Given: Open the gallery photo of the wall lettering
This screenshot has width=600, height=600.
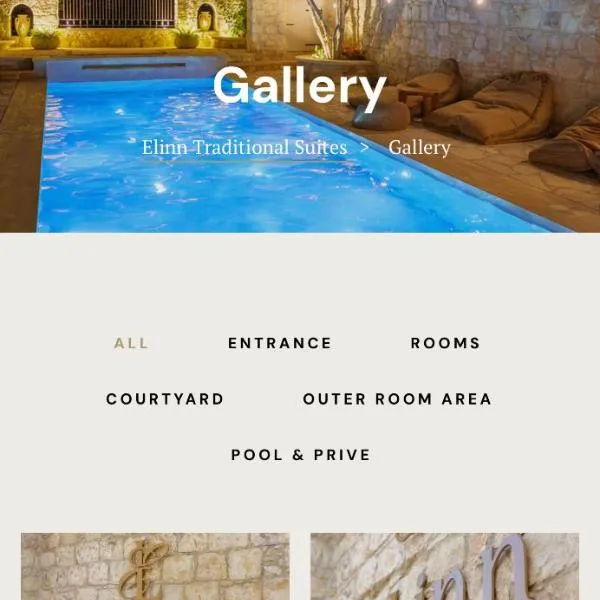Looking at the screenshot, I should (444, 568).
